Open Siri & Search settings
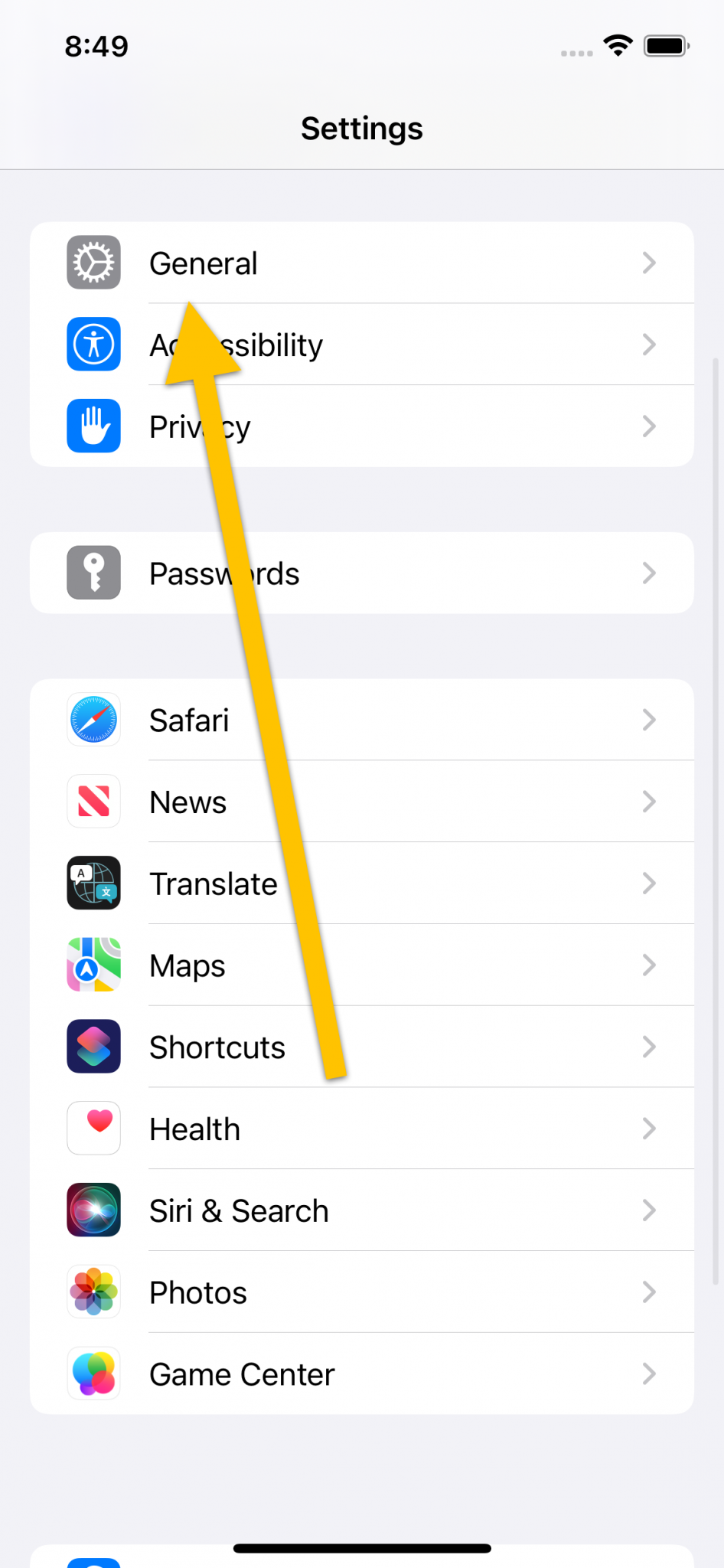This screenshot has width=724, height=1568. (x=362, y=1210)
